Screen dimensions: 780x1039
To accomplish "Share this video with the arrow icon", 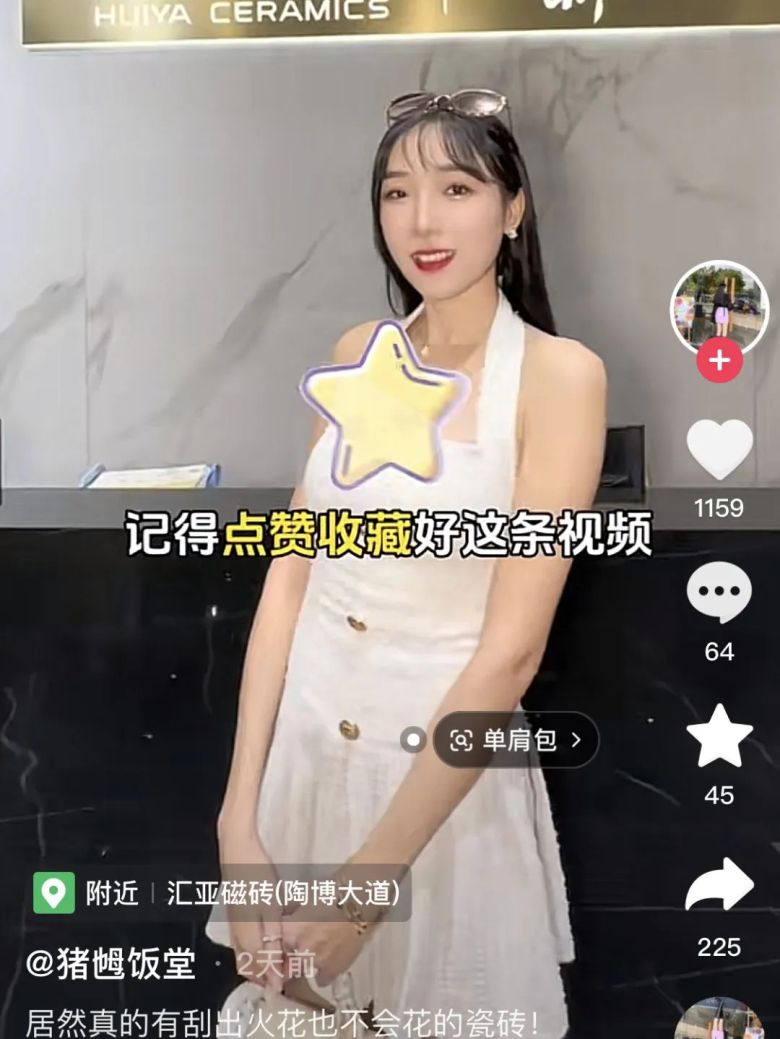I will coord(719,886).
